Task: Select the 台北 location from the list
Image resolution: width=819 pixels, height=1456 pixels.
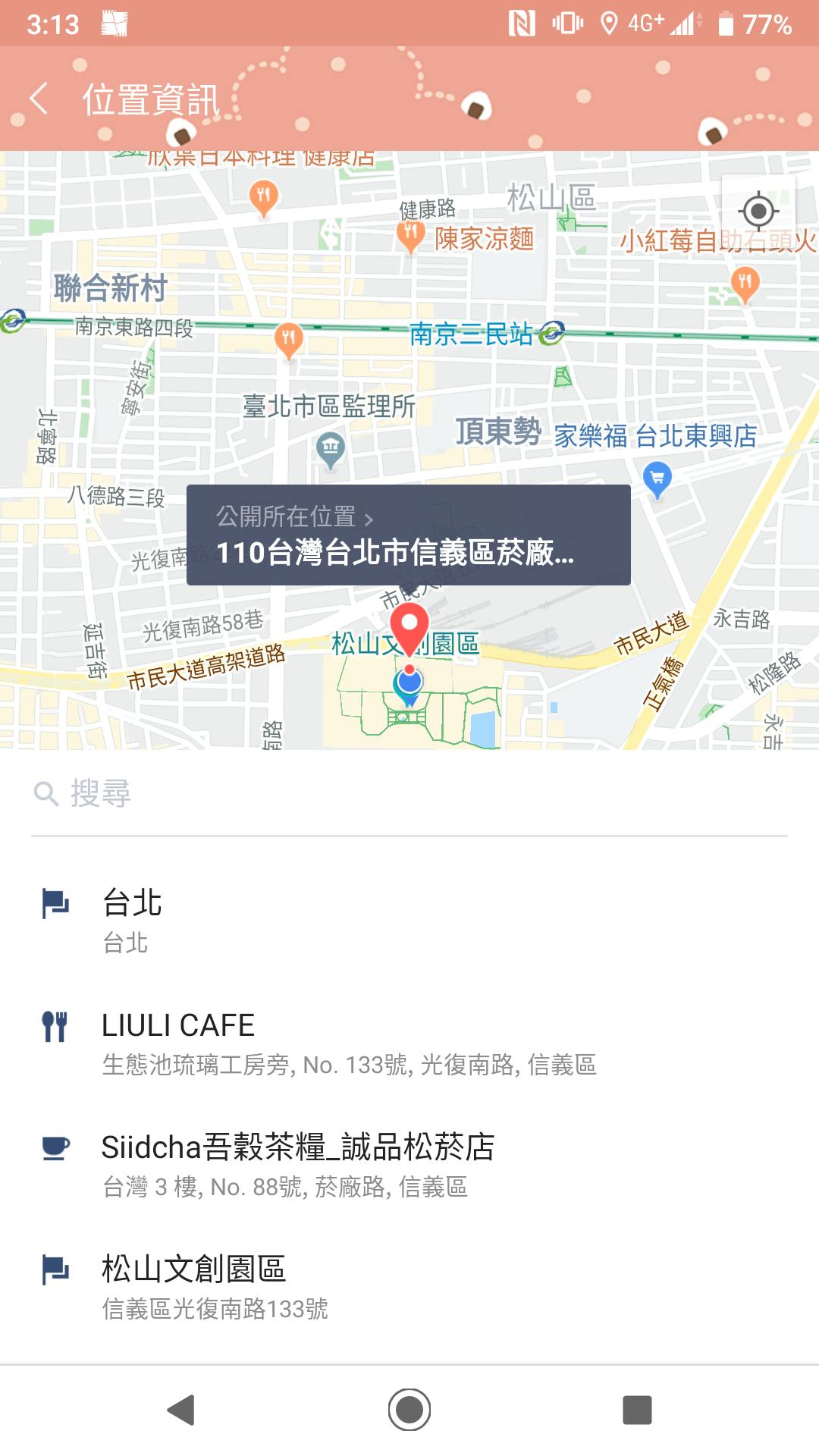Action: click(x=409, y=921)
